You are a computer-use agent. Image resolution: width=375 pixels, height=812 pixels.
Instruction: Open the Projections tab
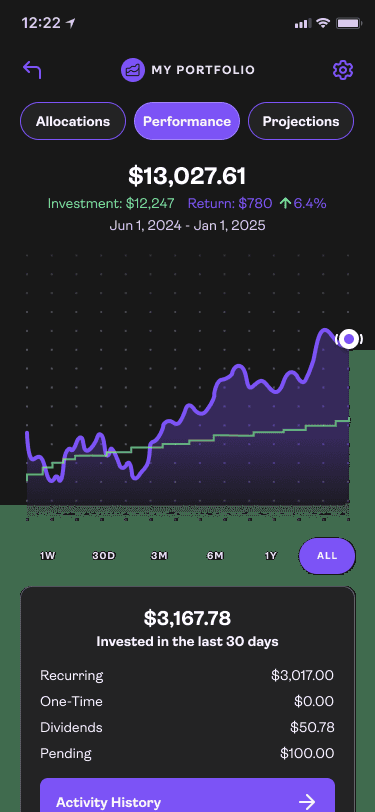(x=301, y=121)
